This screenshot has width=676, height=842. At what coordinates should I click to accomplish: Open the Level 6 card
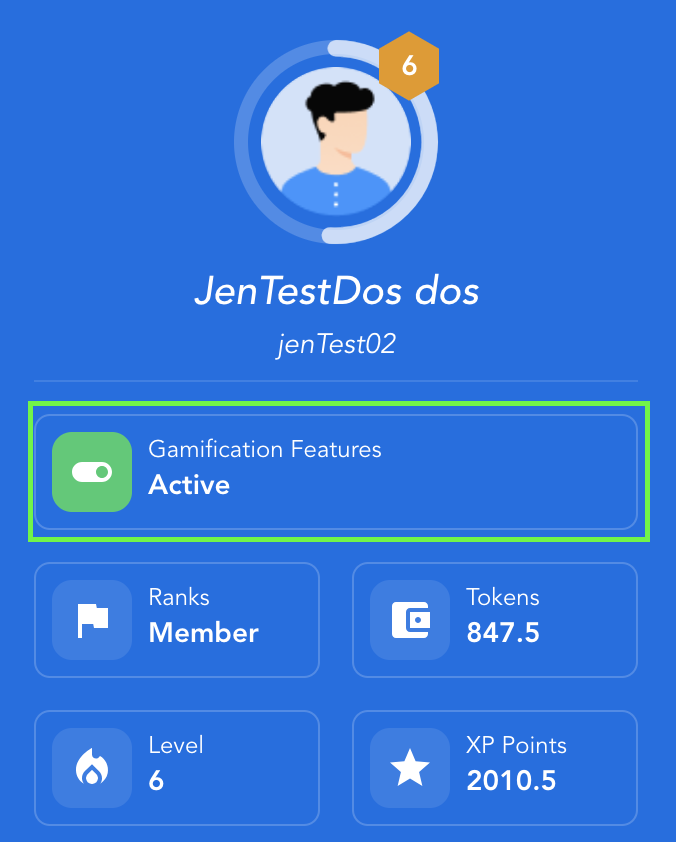click(177, 767)
